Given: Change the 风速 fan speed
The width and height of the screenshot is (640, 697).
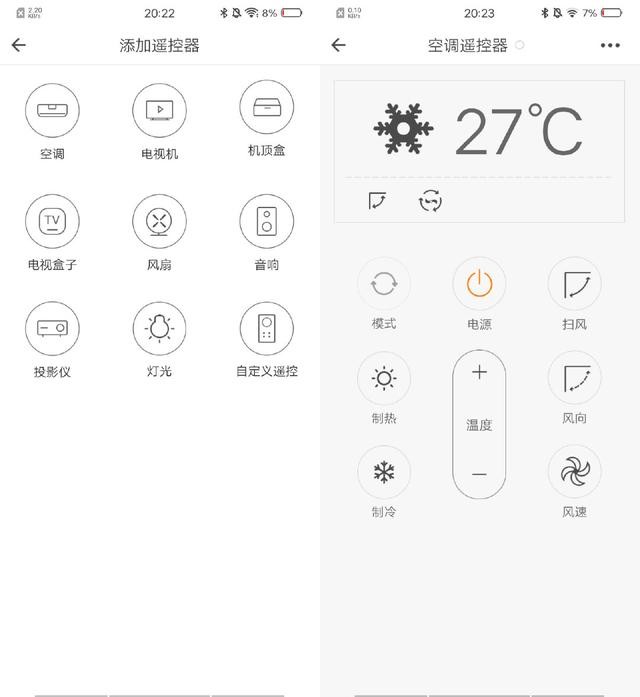Looking at the screenshot, I should pyautogui.click(x=575, y=472).
